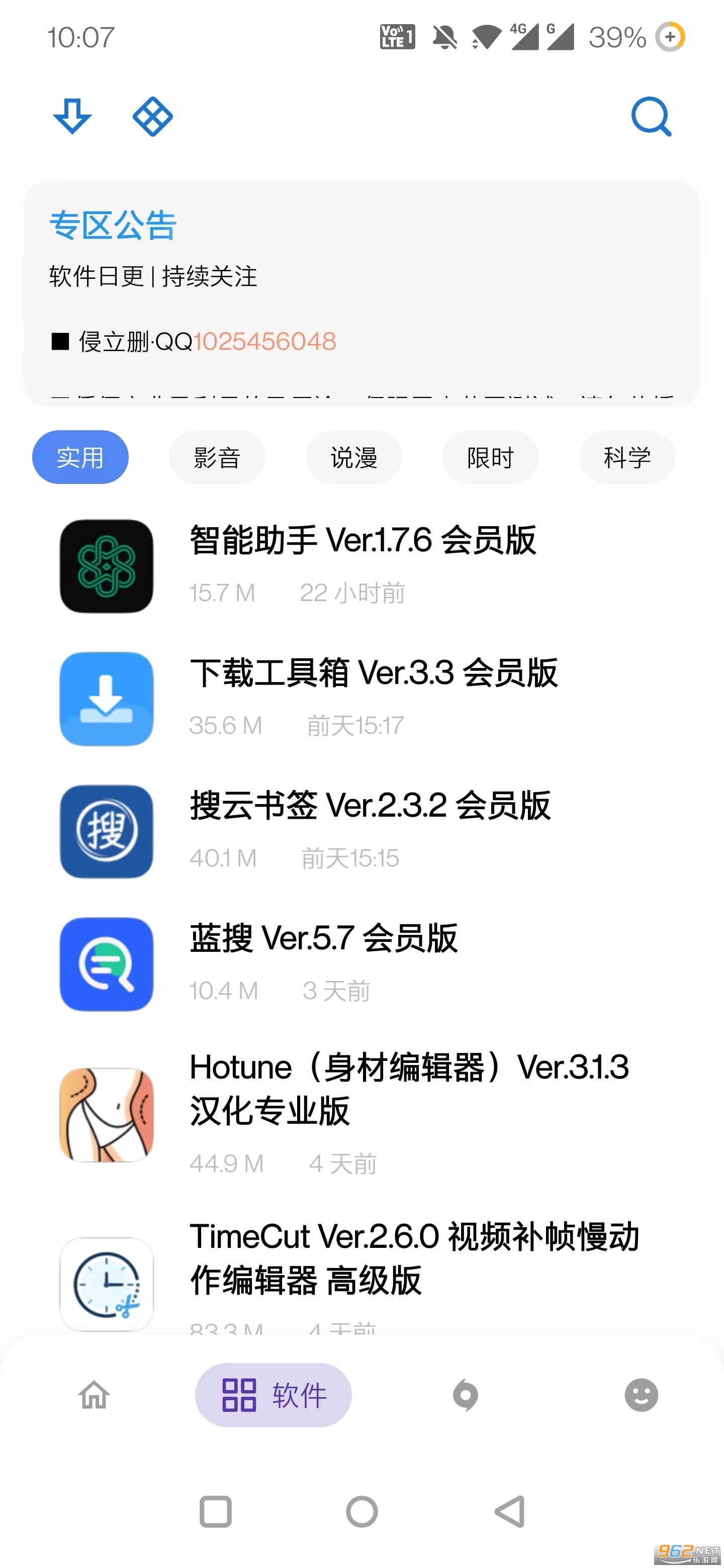Deselect the active 实用 filter
The height and width of the screenshot is (1568, 724).
coord(80,456)
